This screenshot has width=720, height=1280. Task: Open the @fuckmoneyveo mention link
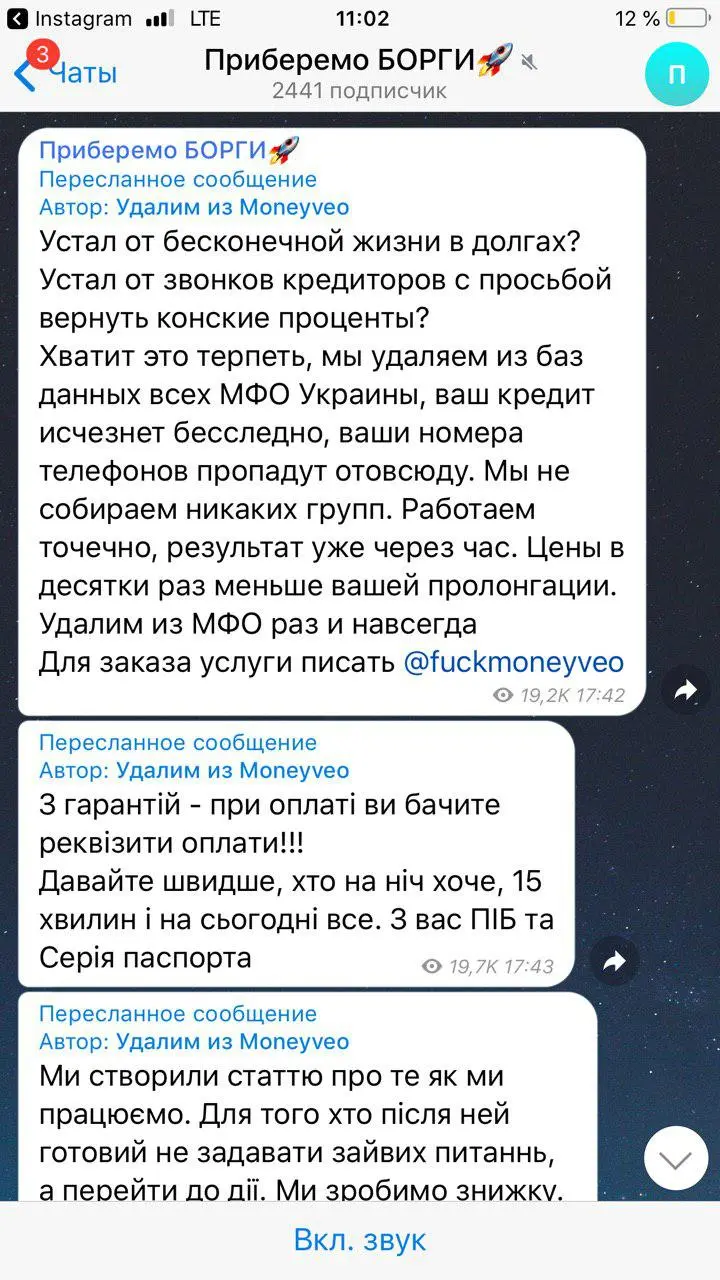(x=513, y=662)
